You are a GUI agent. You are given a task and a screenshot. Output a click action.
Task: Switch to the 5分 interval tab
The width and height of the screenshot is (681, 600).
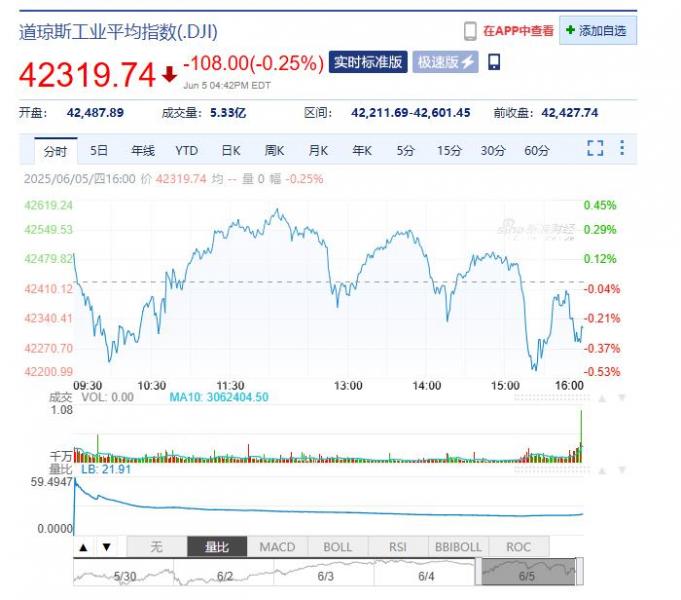405,151
